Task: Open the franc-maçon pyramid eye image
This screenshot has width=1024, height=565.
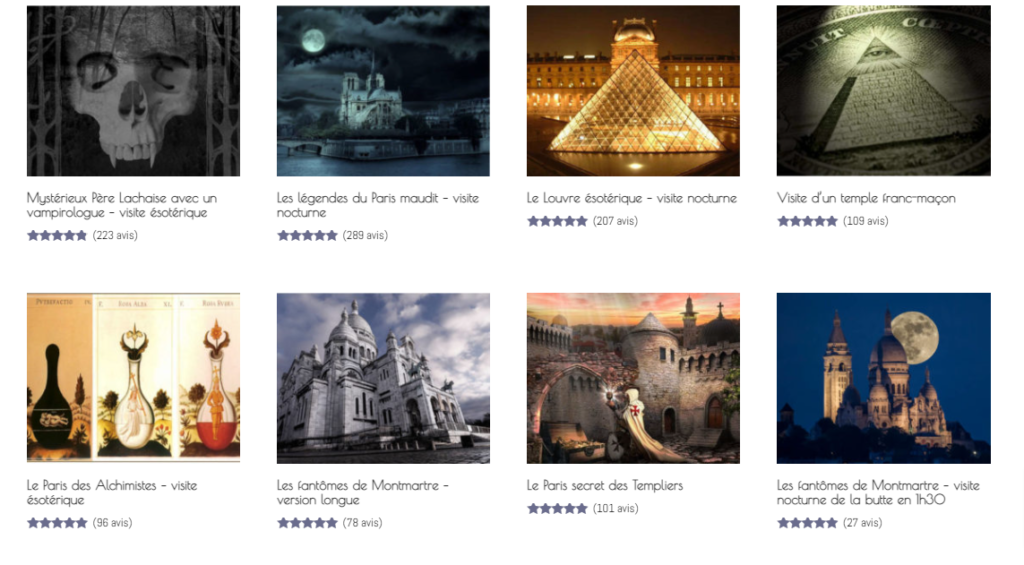Action: pyautogui.click(x=883, y=91)
